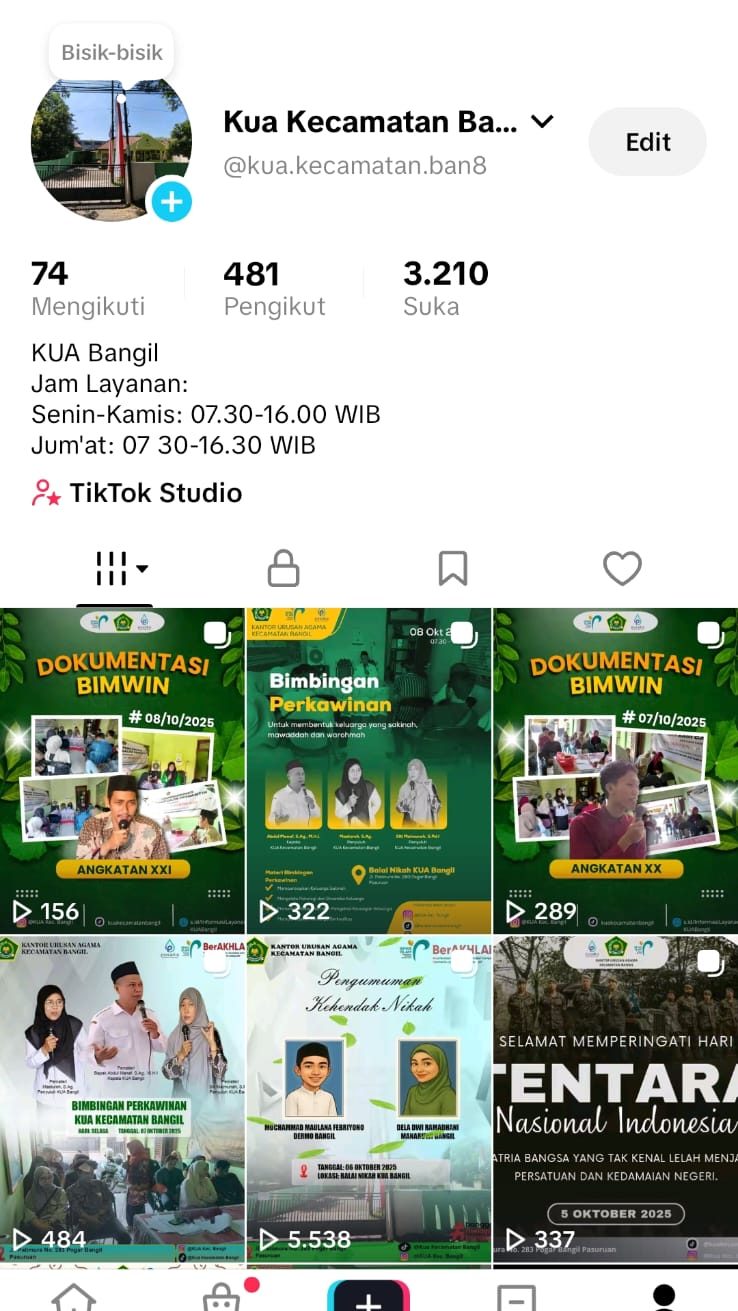Switch to the liked videos heart tab
This screenshot has width=738, height=1311.
[622, 569]
